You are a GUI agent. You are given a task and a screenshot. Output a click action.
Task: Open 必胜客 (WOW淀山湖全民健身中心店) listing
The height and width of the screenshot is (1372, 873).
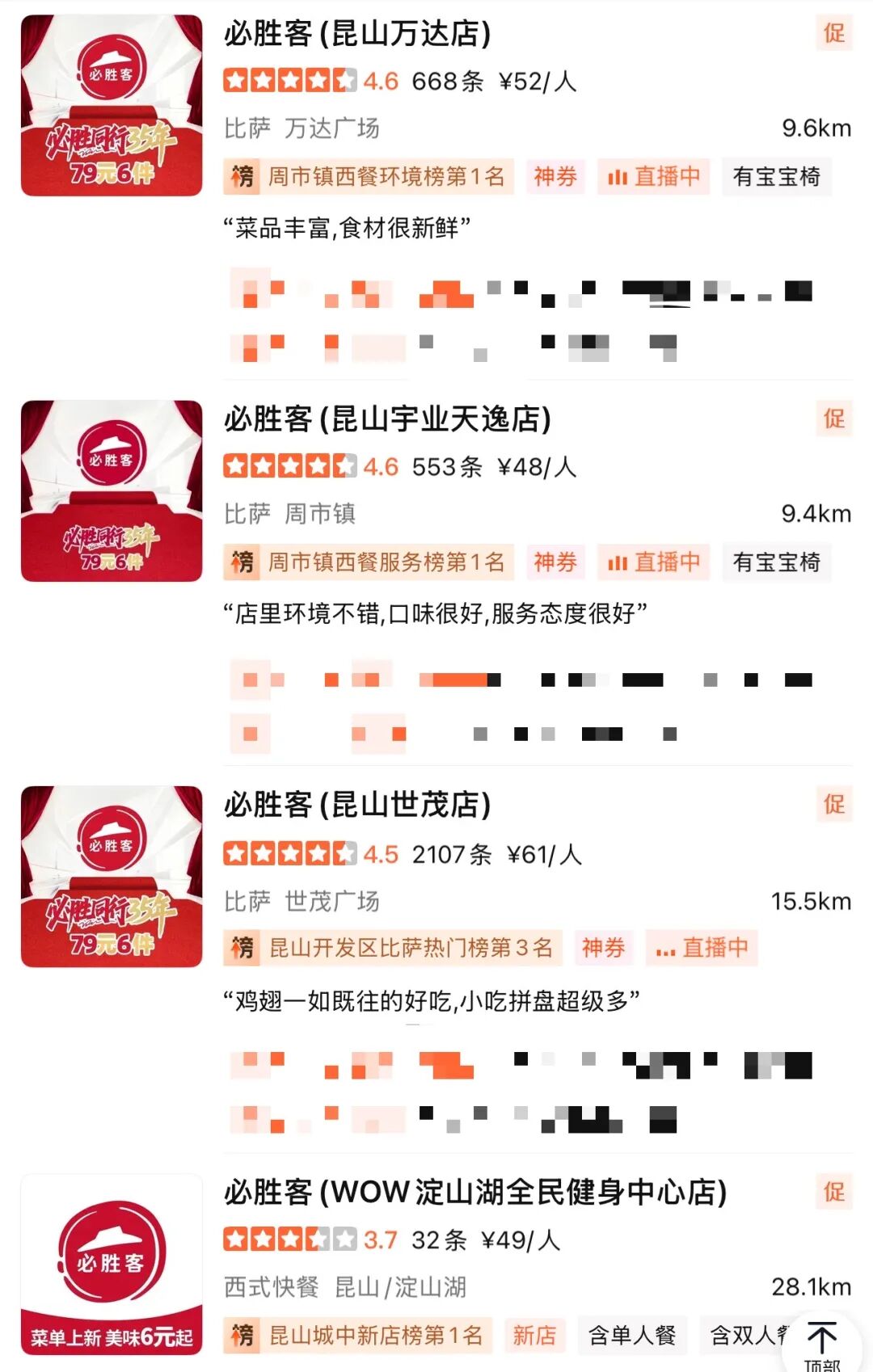point(475,1192)
